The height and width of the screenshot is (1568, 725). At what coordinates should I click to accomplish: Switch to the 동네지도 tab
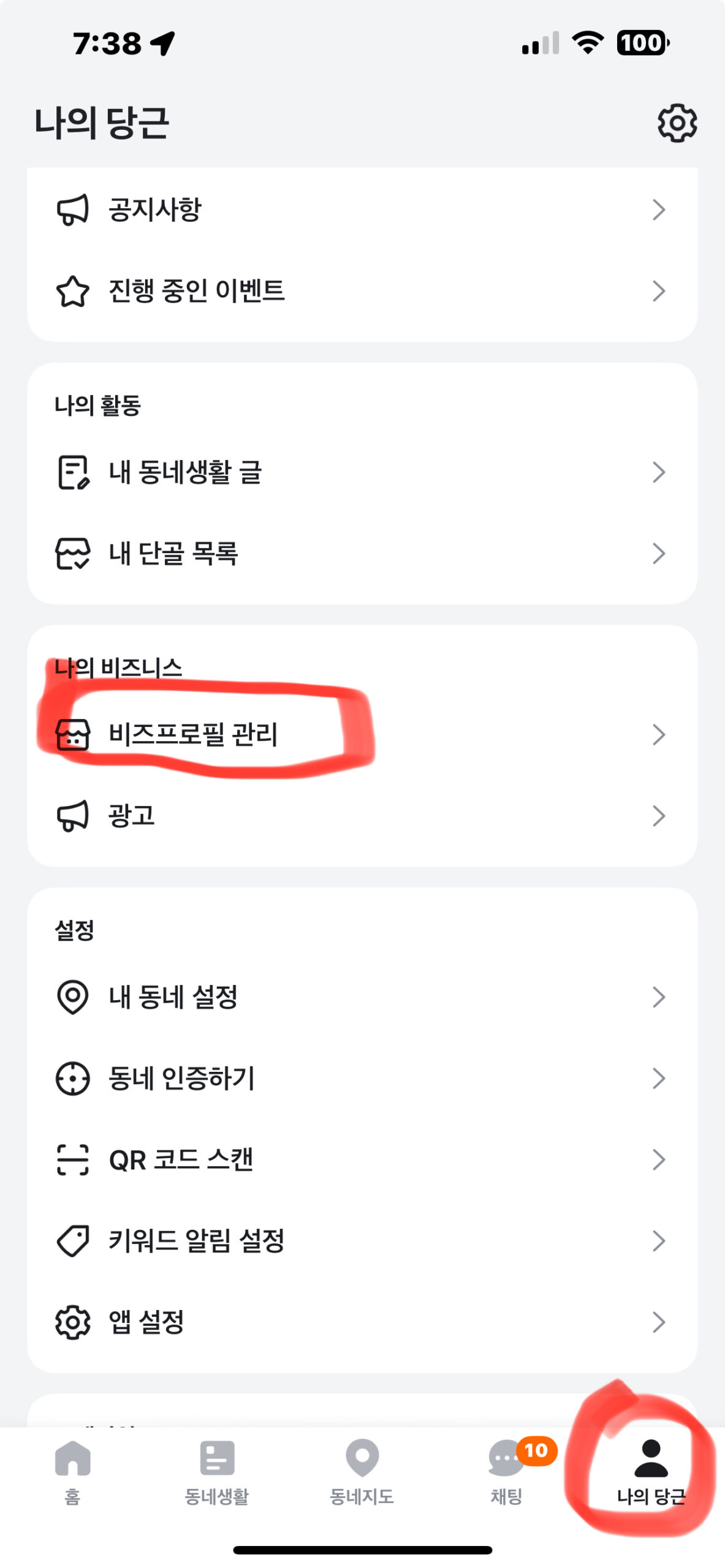pyautogui.click(x=362, y=1471)
